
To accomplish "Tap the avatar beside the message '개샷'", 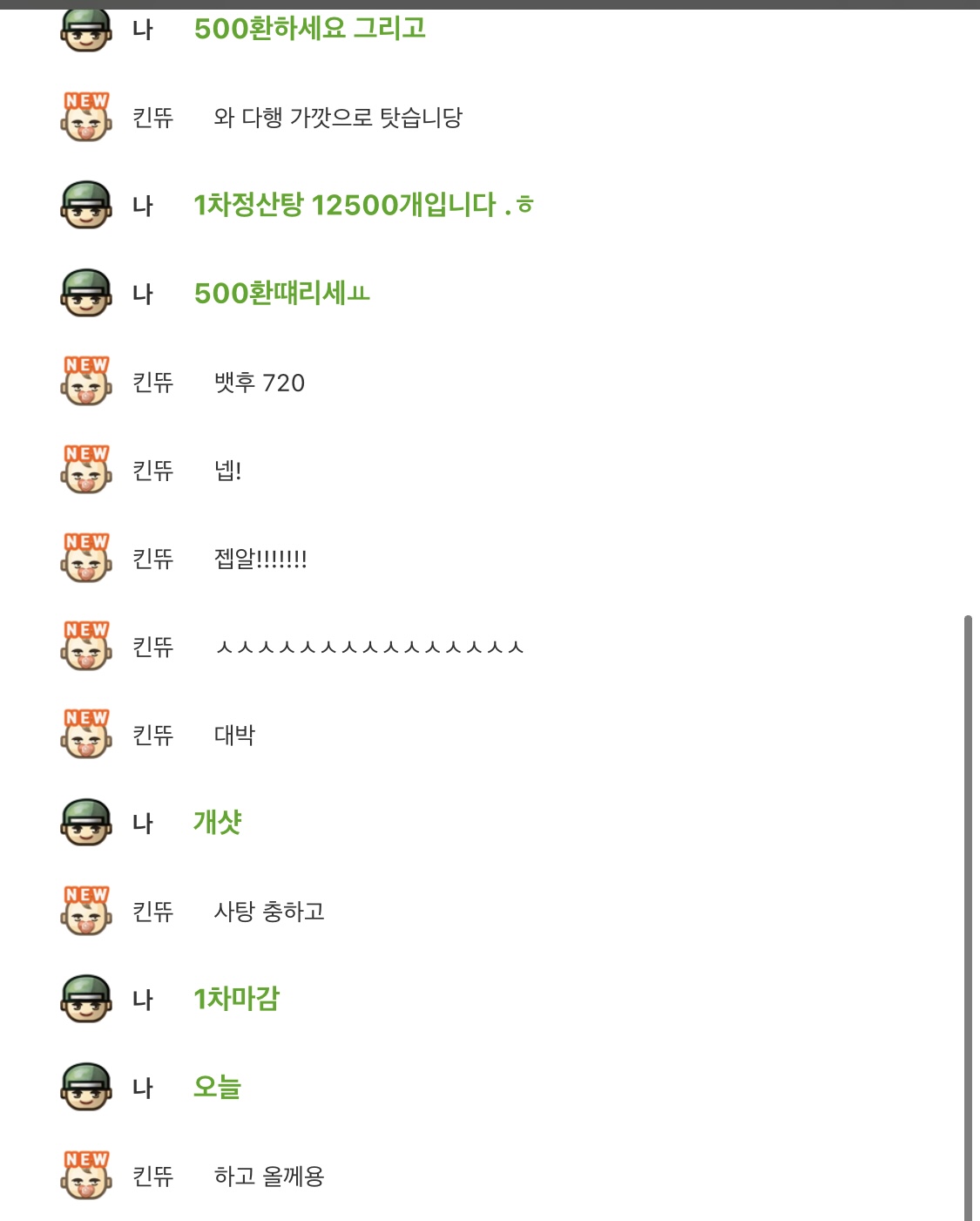I will click(86, 822).
